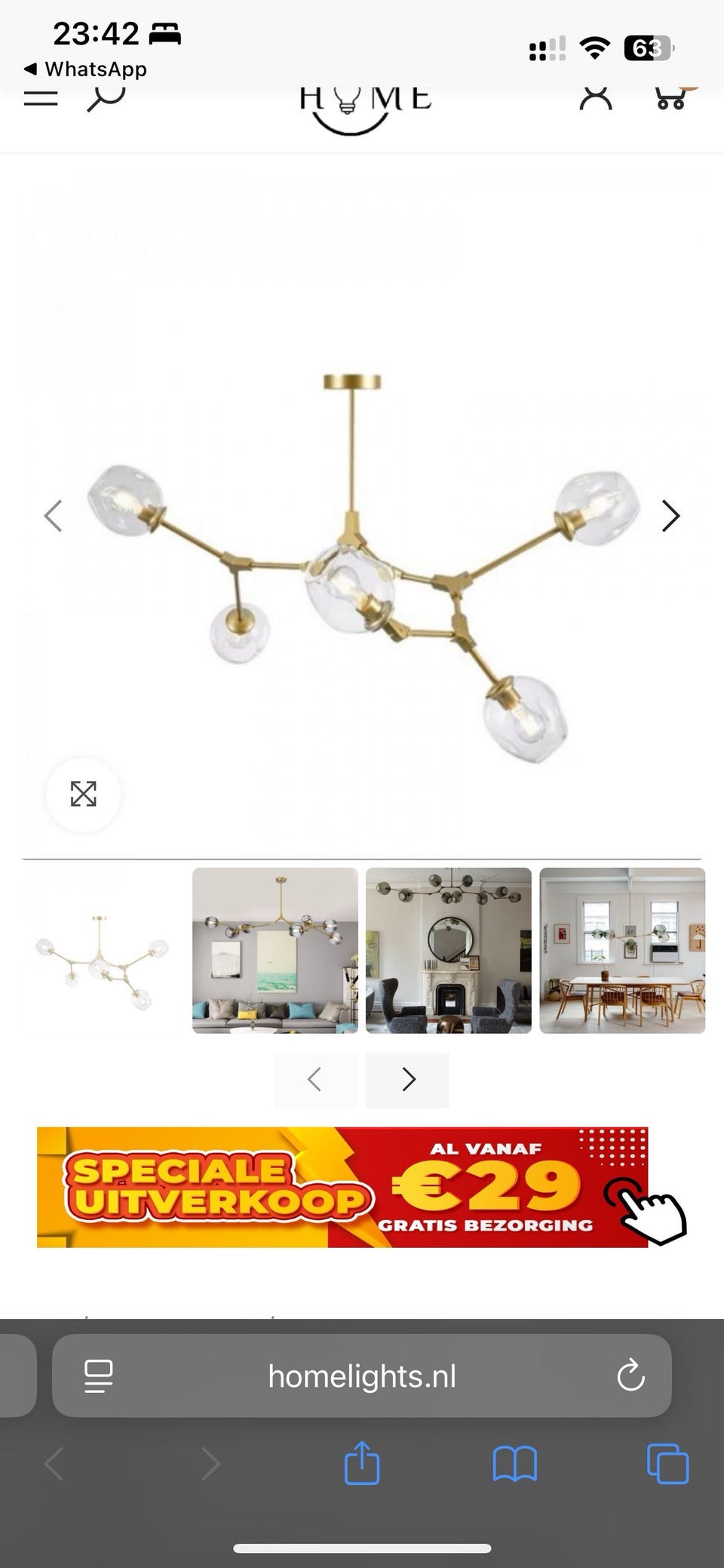Open the site search
Image resolution: width=724 pixels, height=1568 pixels.
(x=106, y=97)
